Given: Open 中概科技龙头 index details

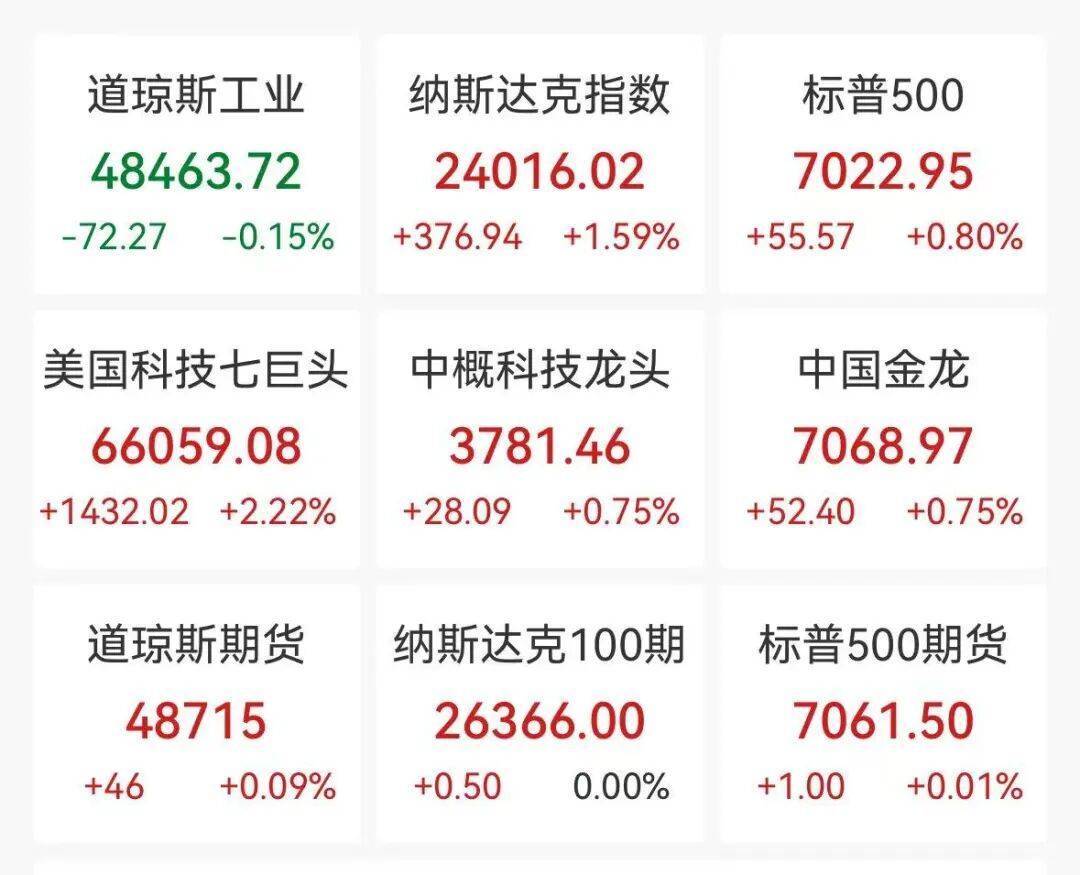Looking at the screenshot, I should click(540, 440).
